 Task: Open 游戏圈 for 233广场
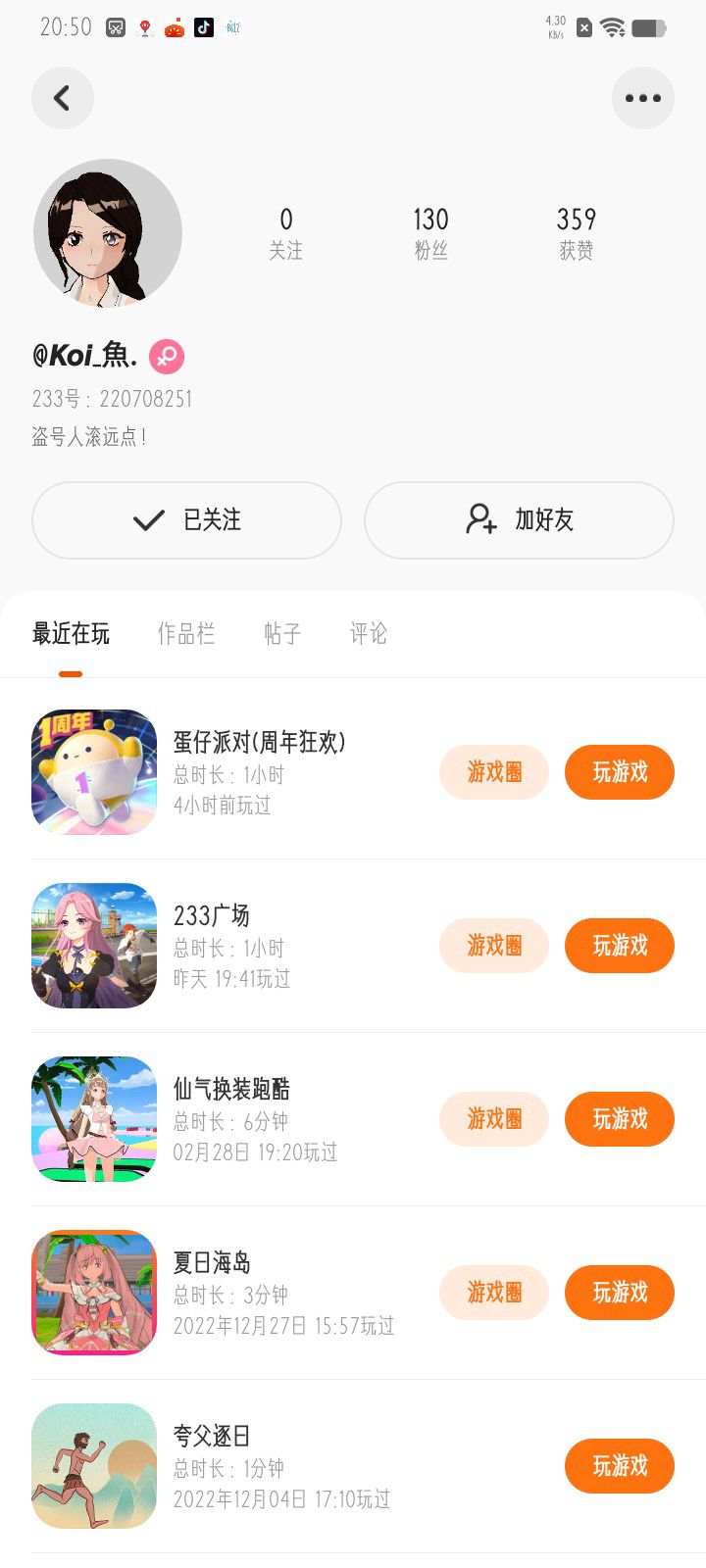[x=493, y=946]
